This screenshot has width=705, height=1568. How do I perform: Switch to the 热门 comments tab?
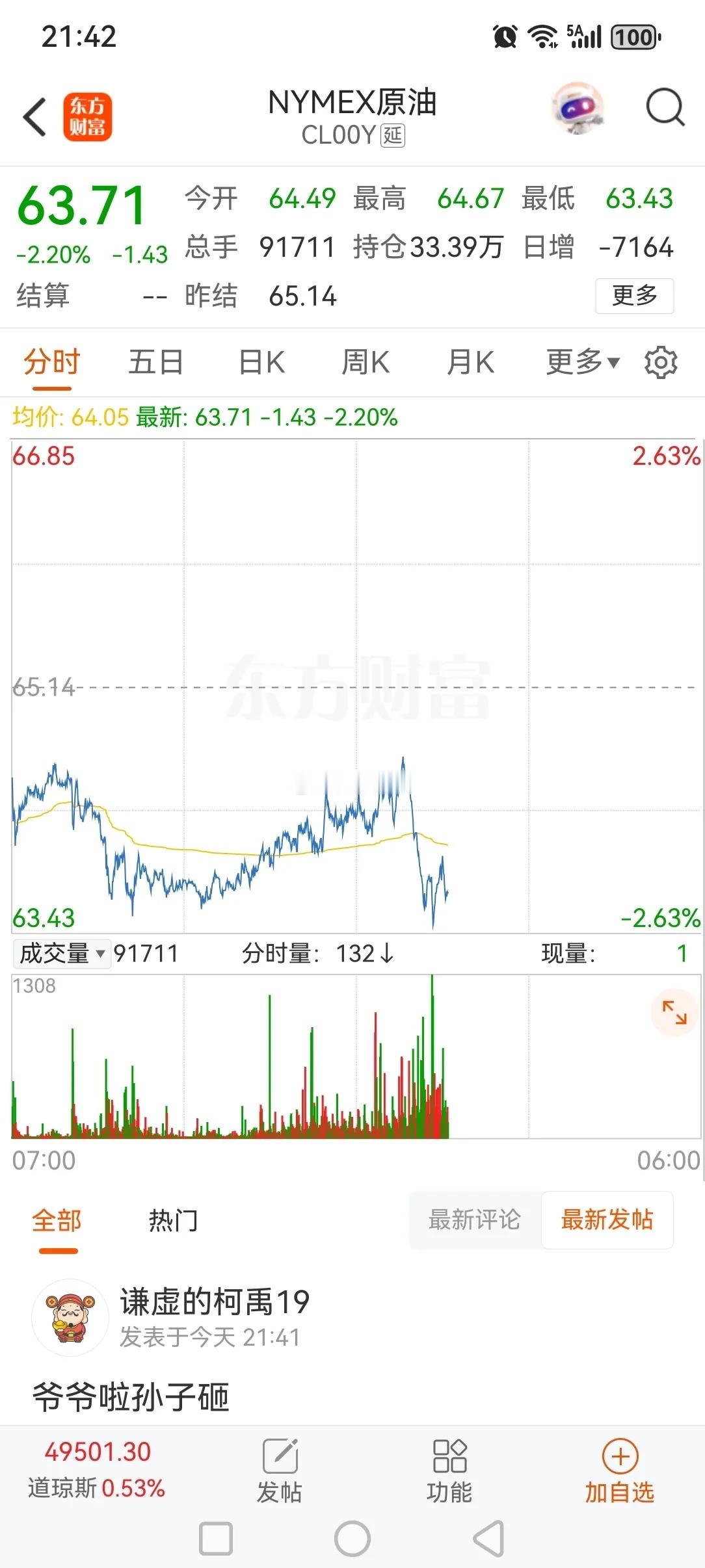tap(173, 1221)
